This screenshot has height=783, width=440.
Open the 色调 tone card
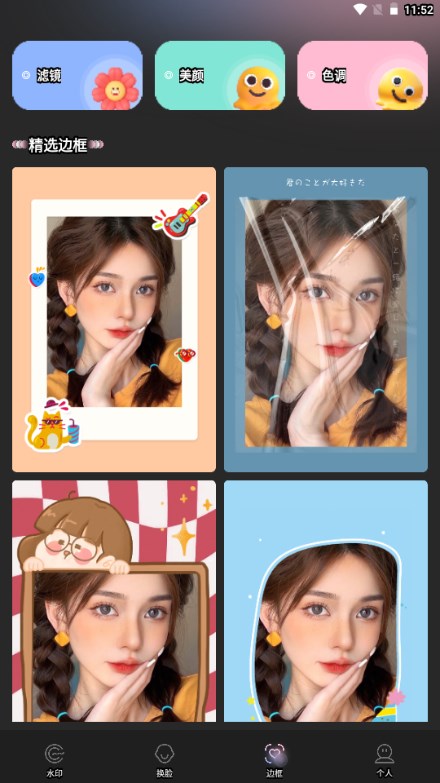coord(363,75)
